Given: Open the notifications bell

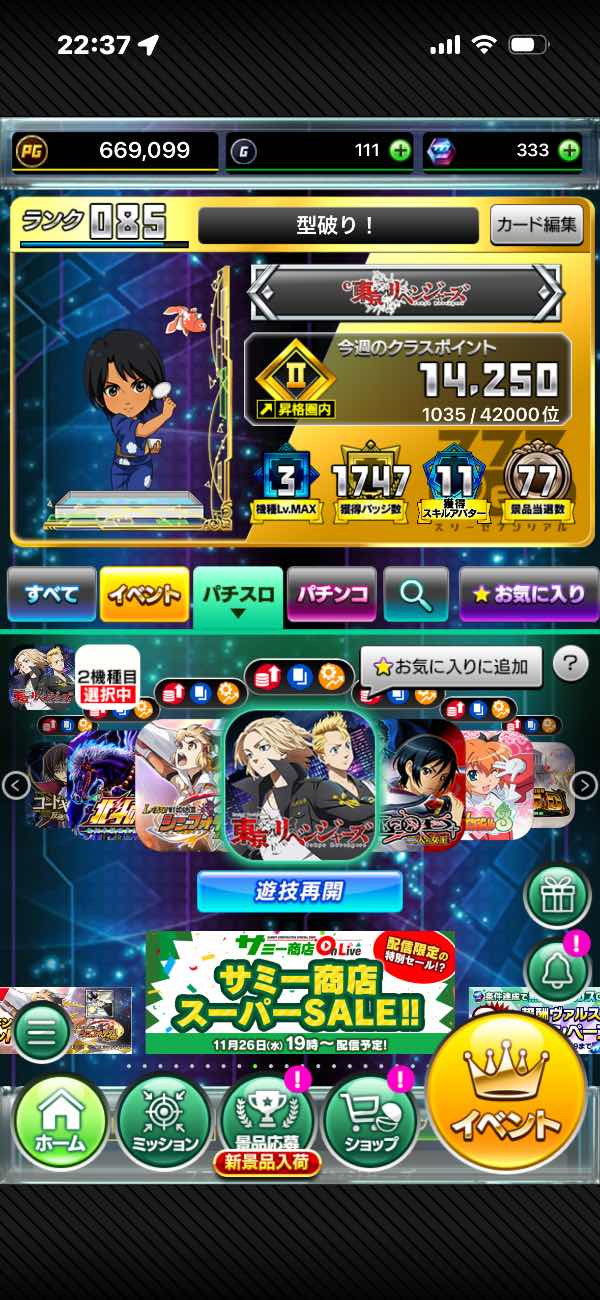Looking at the screenshot, I should [556, 966].
